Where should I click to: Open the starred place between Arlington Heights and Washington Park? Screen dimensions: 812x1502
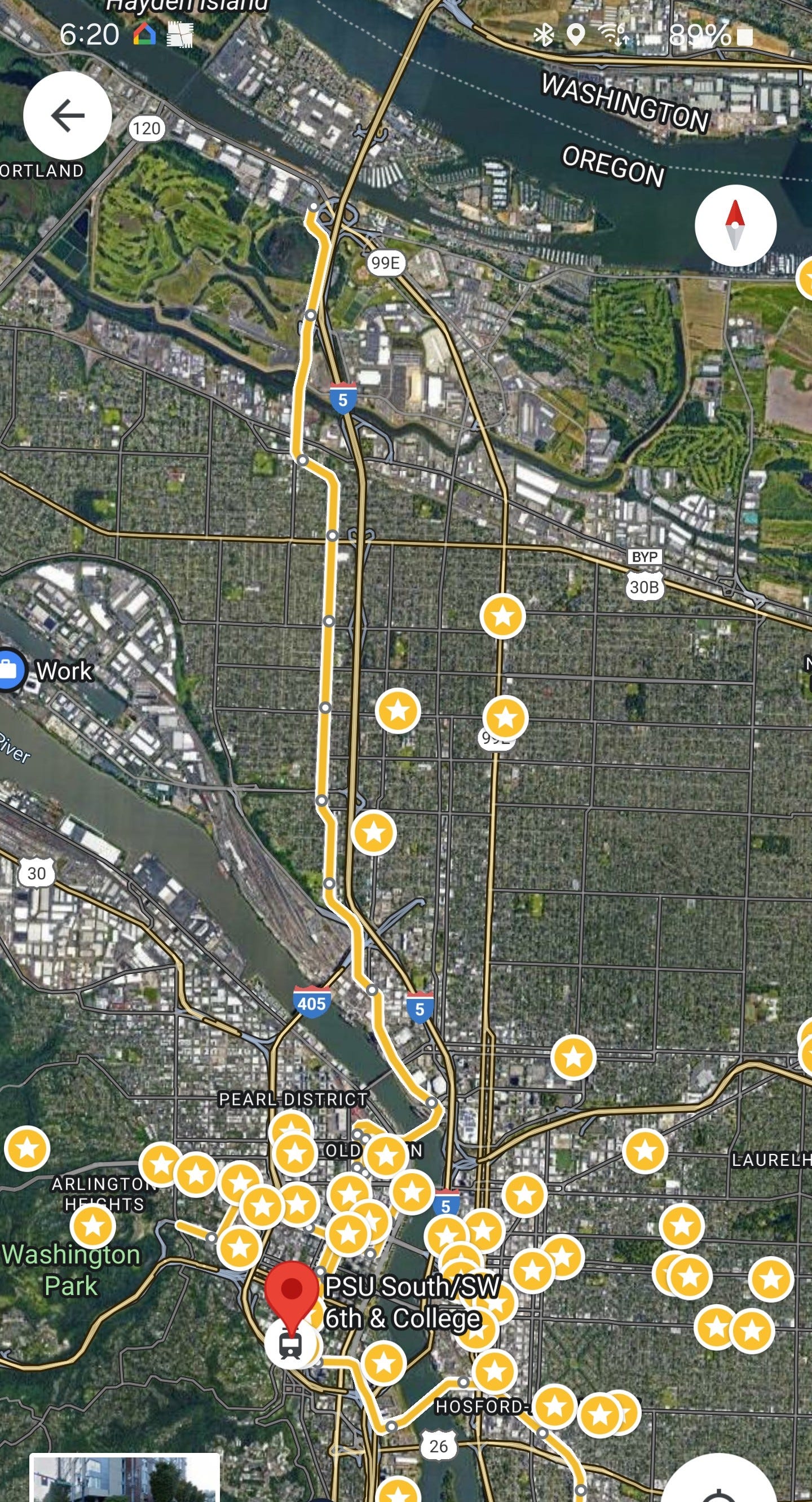pyautogui.click(x=93, y=1226)
